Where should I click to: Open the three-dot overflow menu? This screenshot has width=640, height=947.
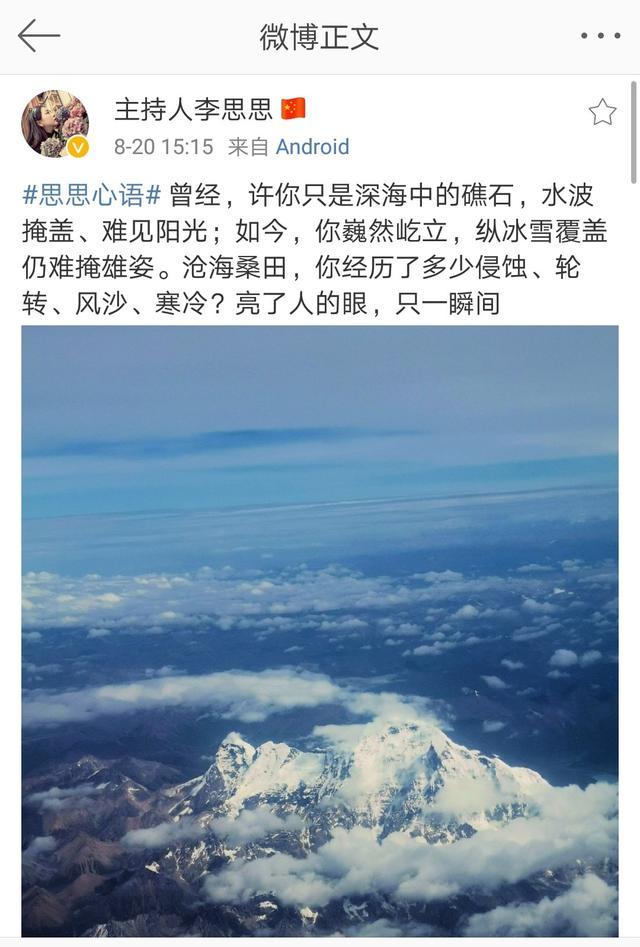pos(600,36)
